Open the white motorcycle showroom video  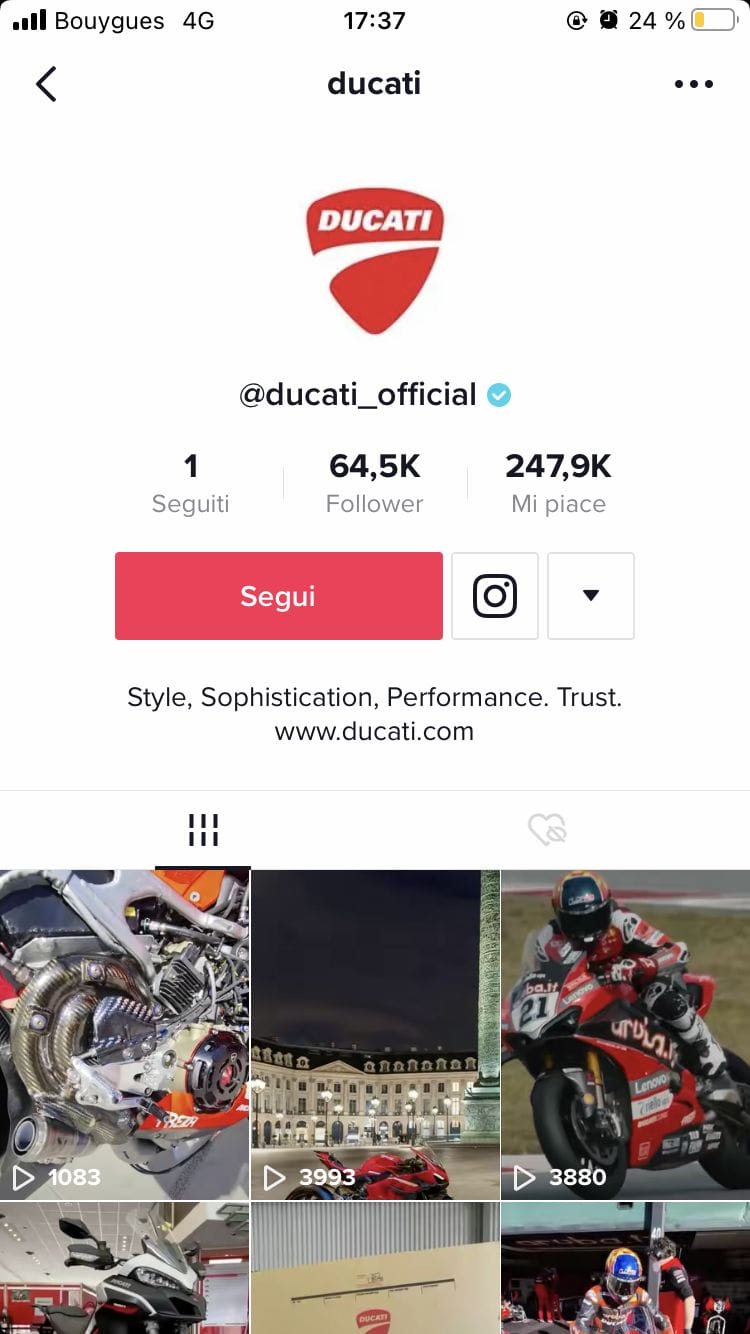point(124,1270)
